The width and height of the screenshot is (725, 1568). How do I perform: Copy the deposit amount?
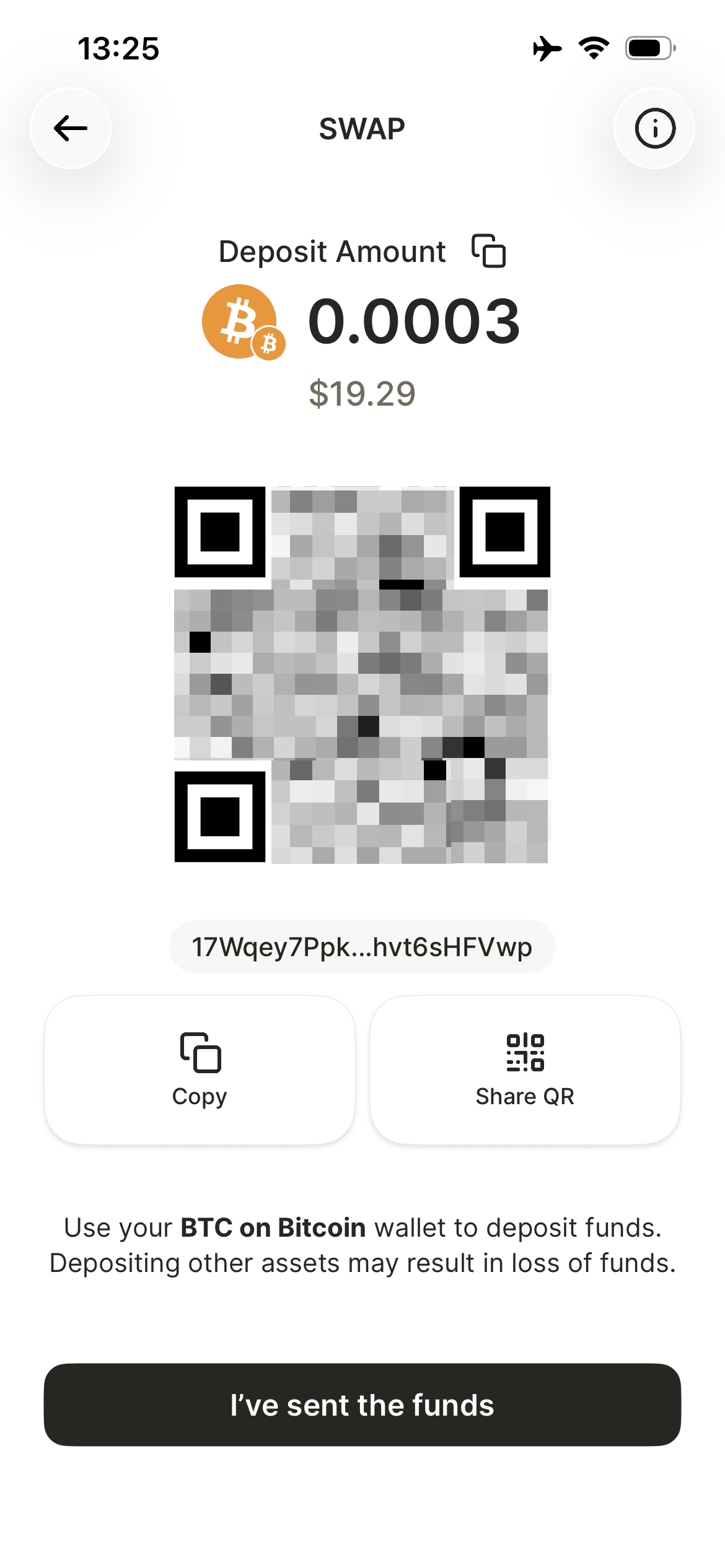[488, 251]
